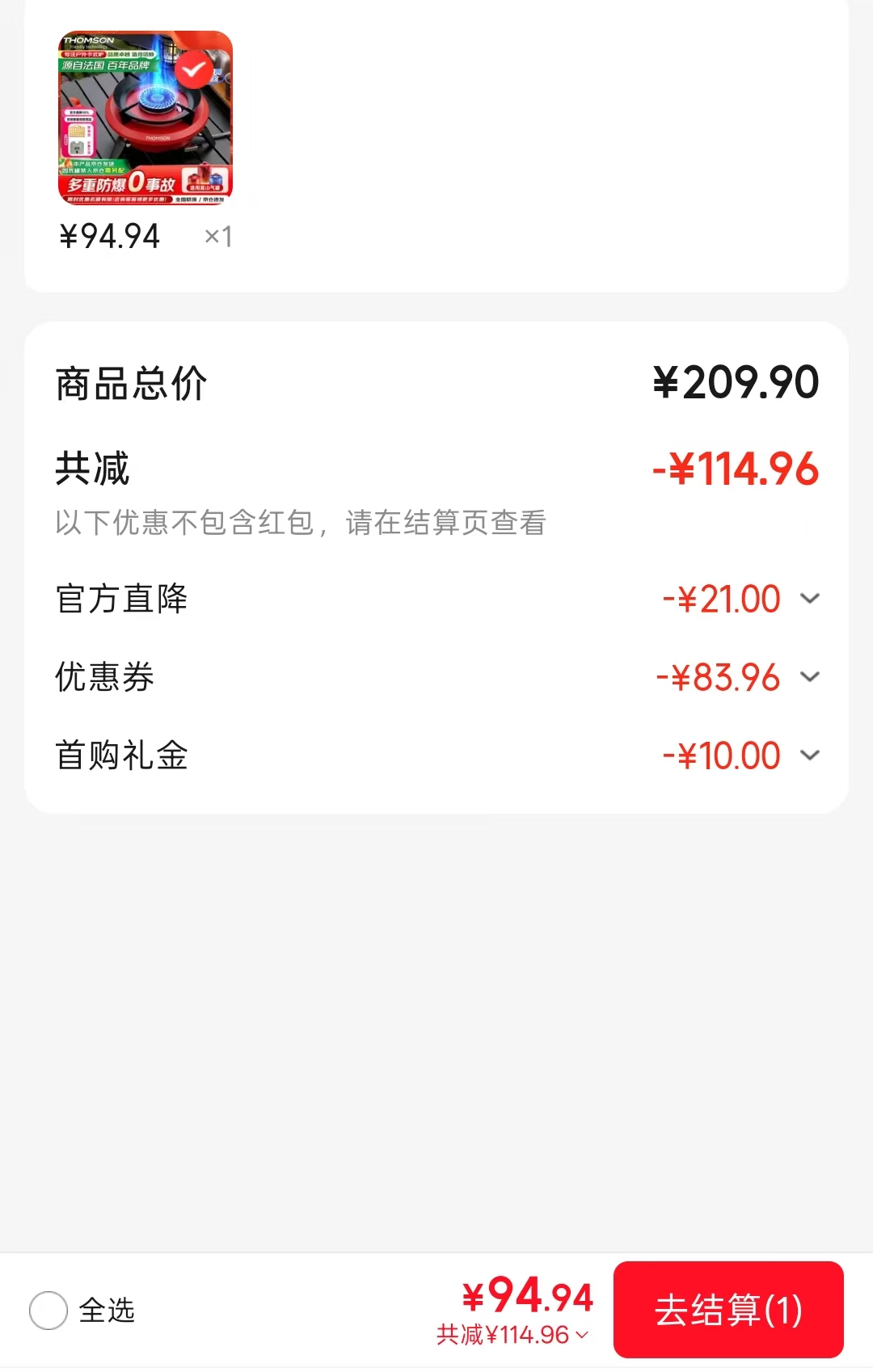The image size is (873, 1372).
Task: Tap 去结算(1) to check out
Action: 728,1310
